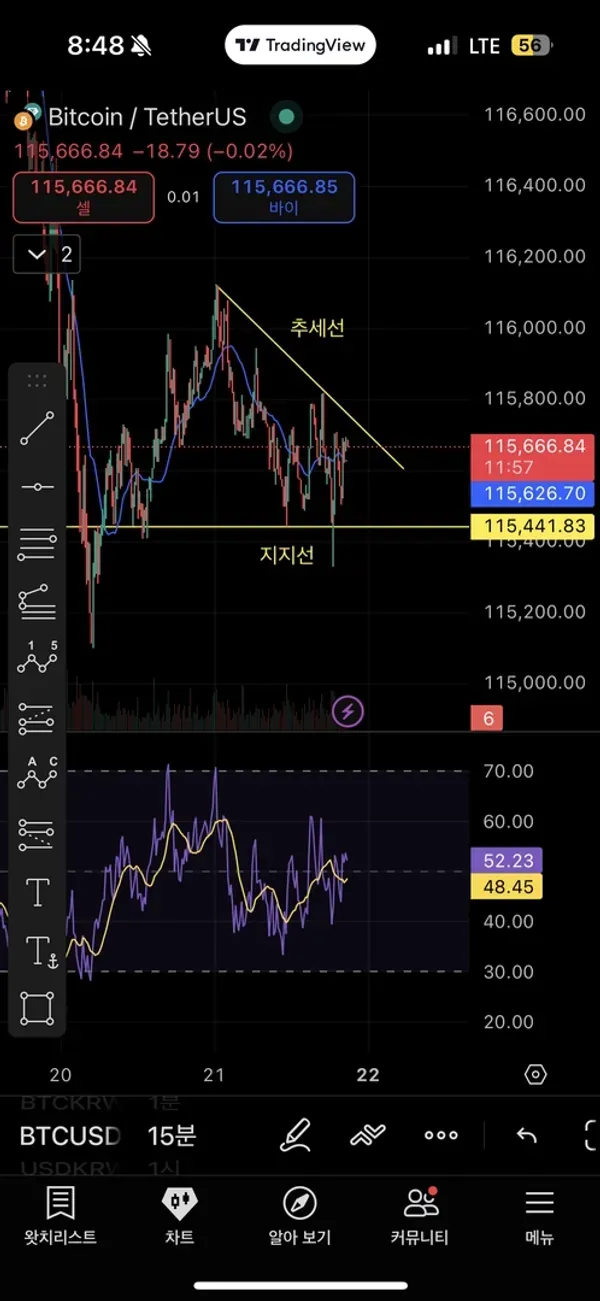This screenshot has width=600, height=1301.
Task: Change the 15분 timeframe interval
Action: [172, 1136]
